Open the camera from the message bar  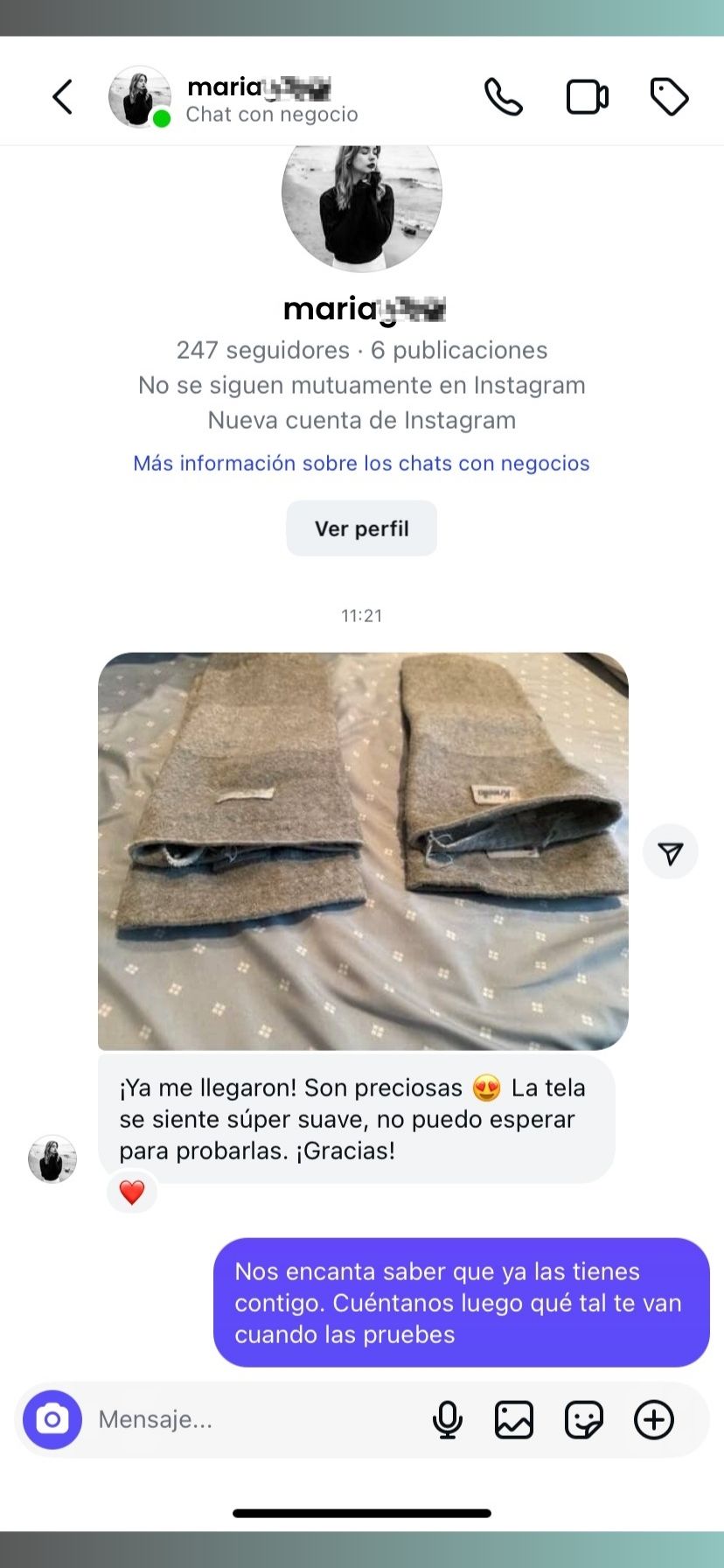pyautogui.click(x=52, y=1419)
